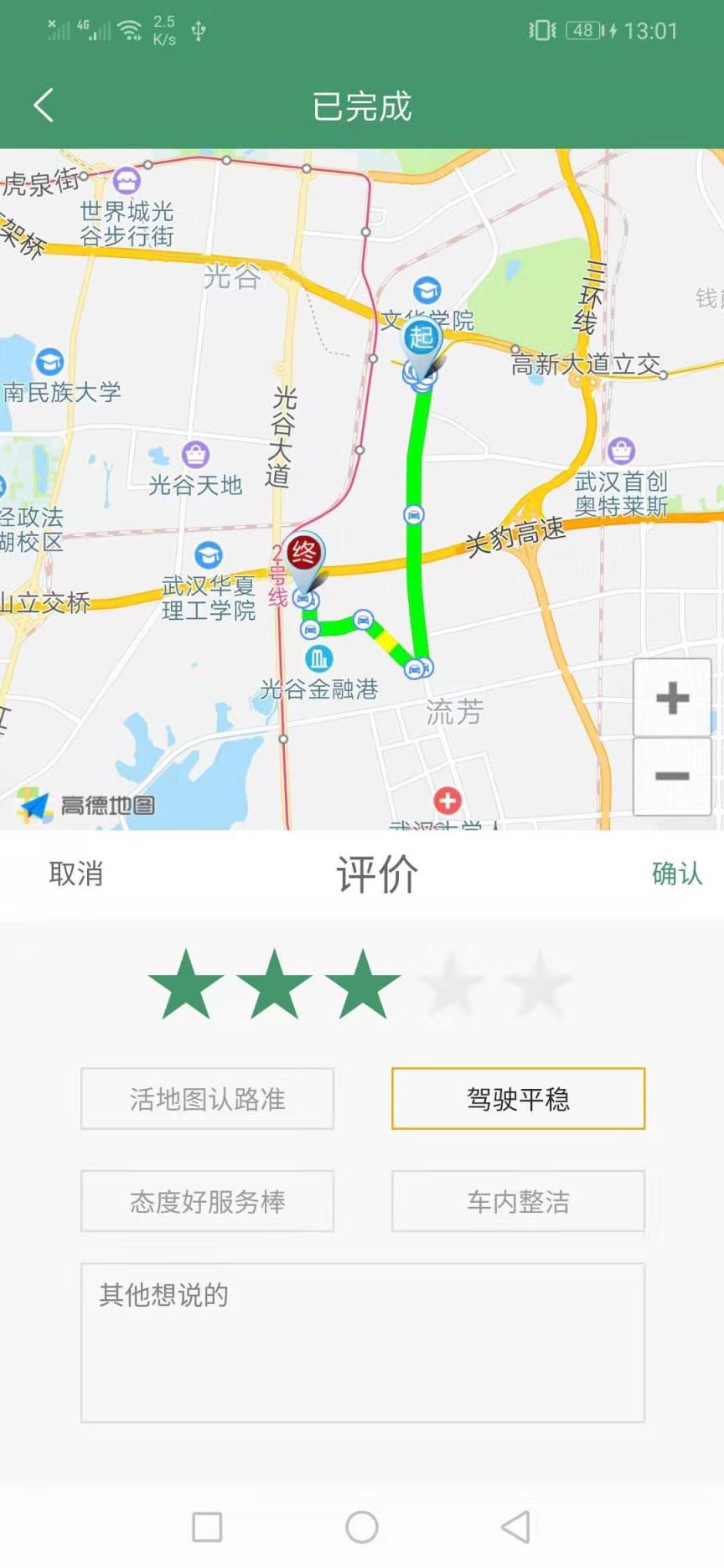Enable the 车内整洁 evaluation tag

[x=517, y=1201]
